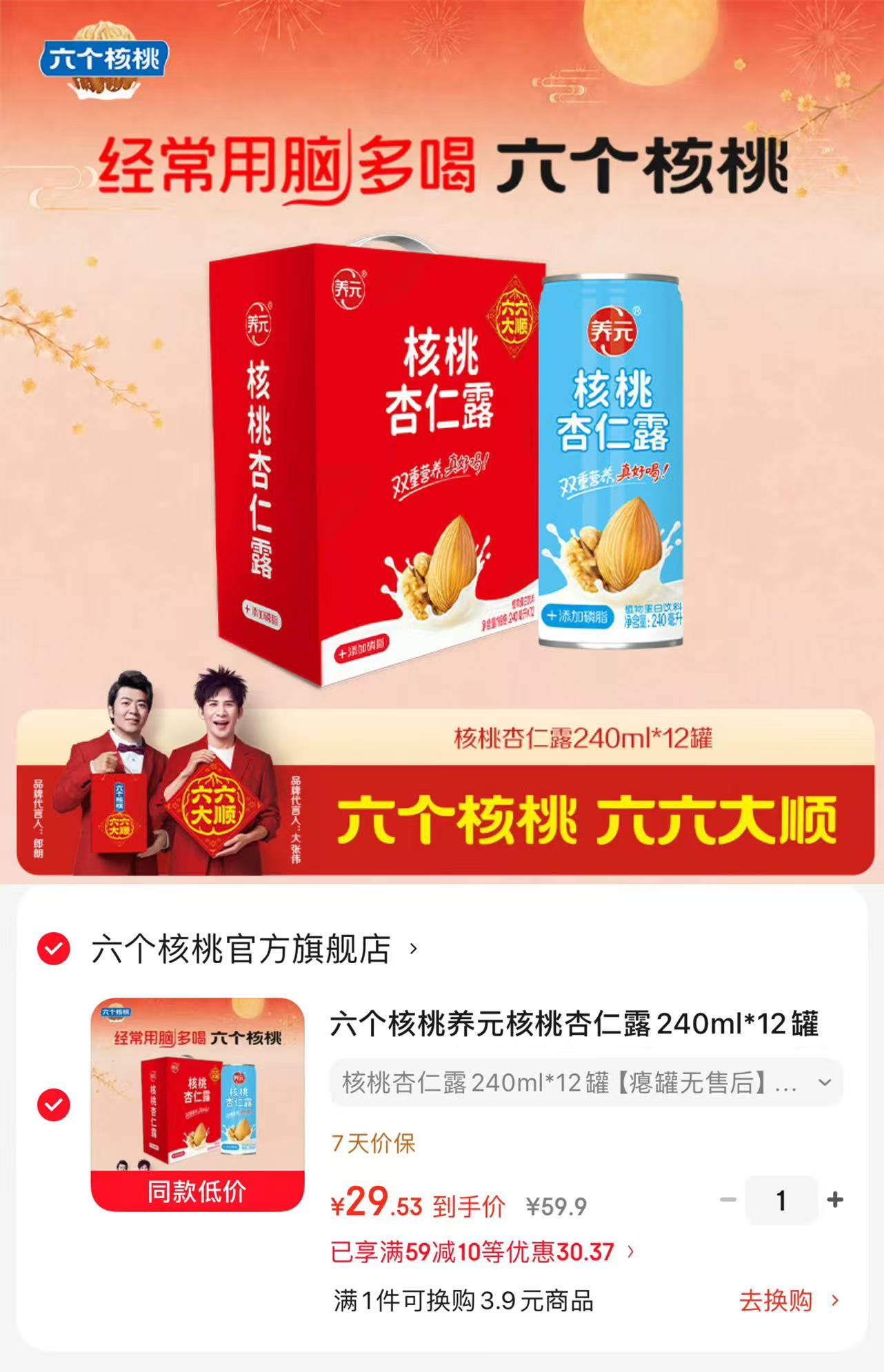Viewport: 884px width, 1372px height.
Task: Uncheck the 六个核桃官方旗舰店 store checkbox
Action: [x=54, y=949]
